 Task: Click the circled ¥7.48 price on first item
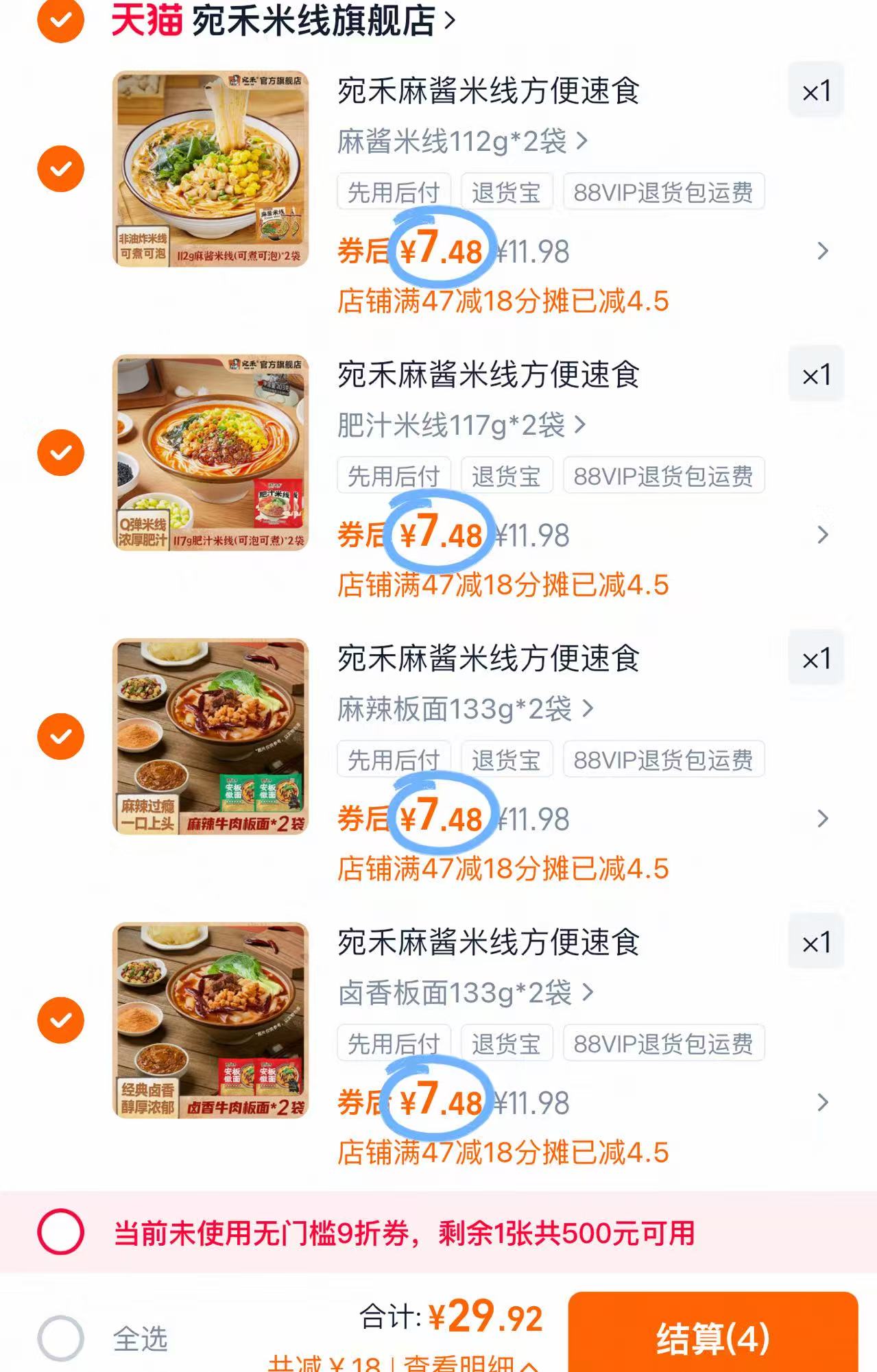(441, 250)
